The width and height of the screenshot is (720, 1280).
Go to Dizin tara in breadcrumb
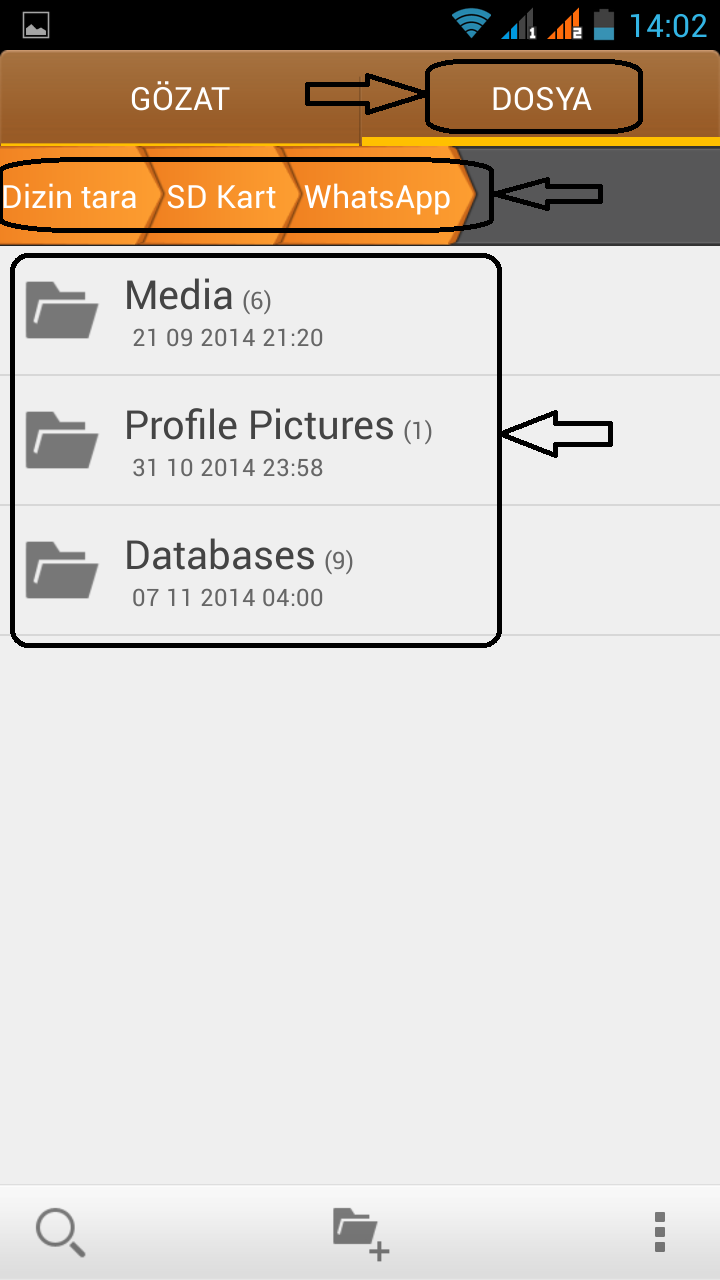[x=70, y=197]
